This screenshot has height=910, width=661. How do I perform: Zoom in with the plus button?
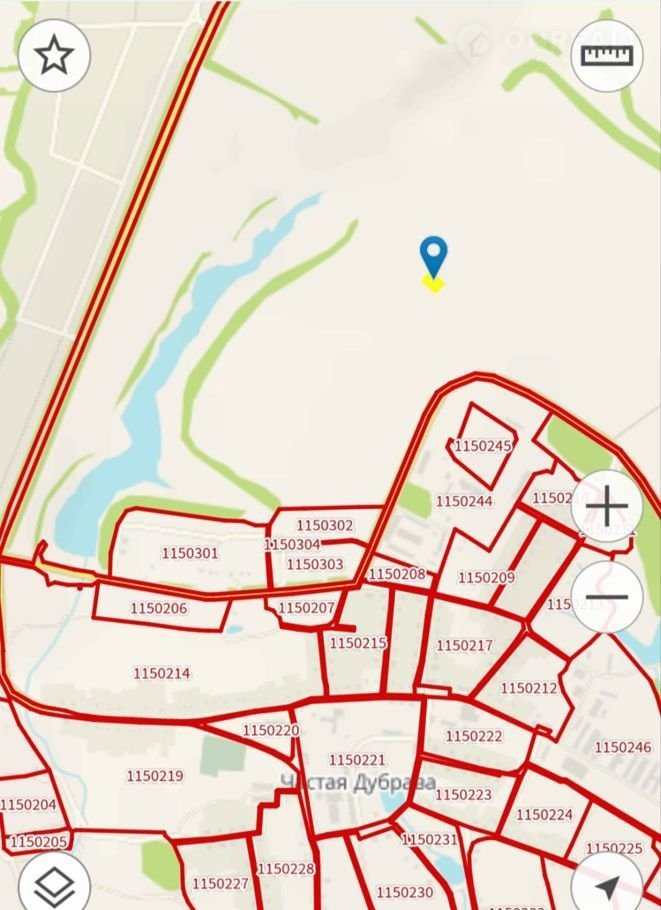pos(607,507)
